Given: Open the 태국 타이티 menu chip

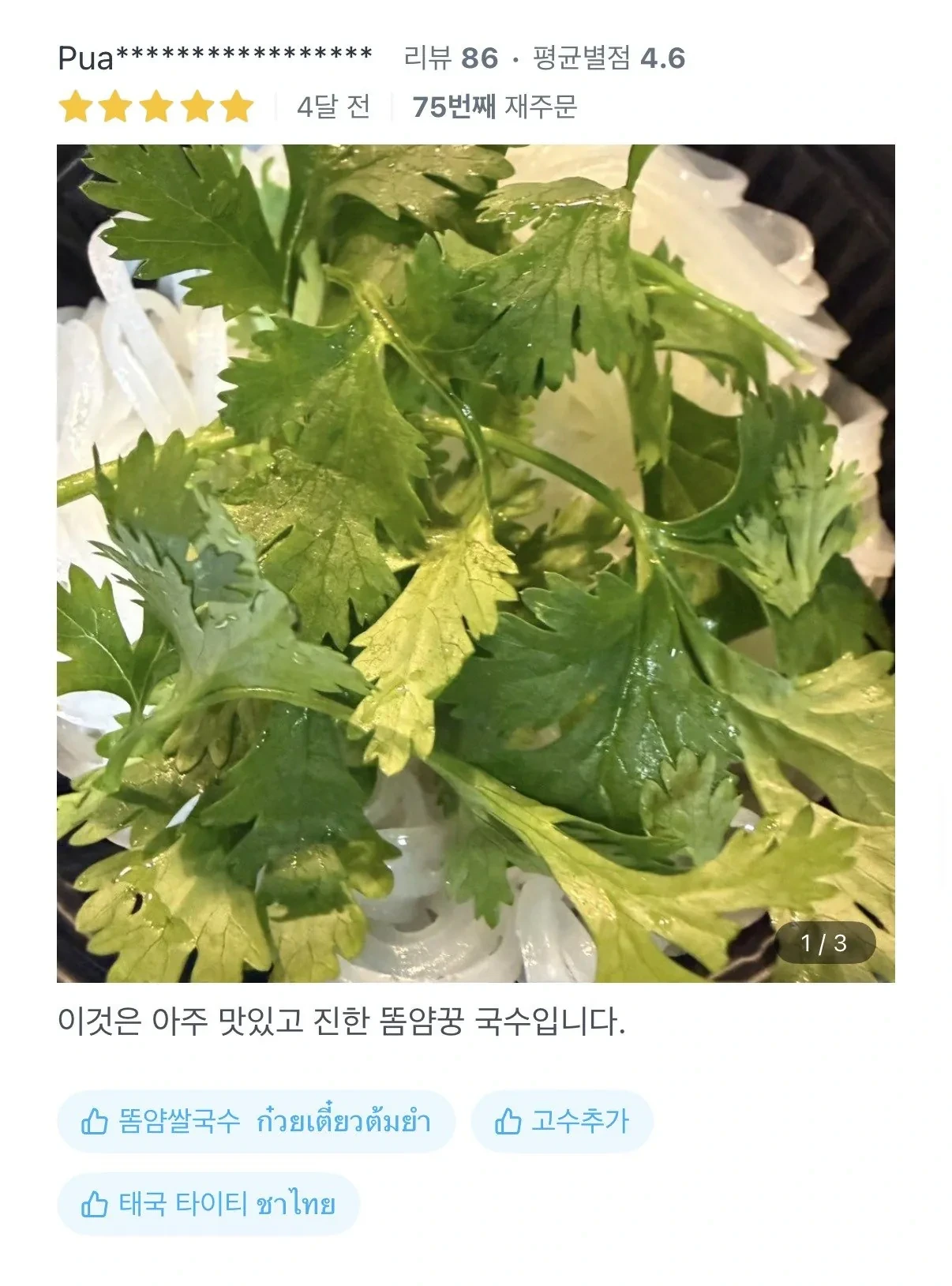Looking at the screenshot, I should click(x=208, y=1204).
